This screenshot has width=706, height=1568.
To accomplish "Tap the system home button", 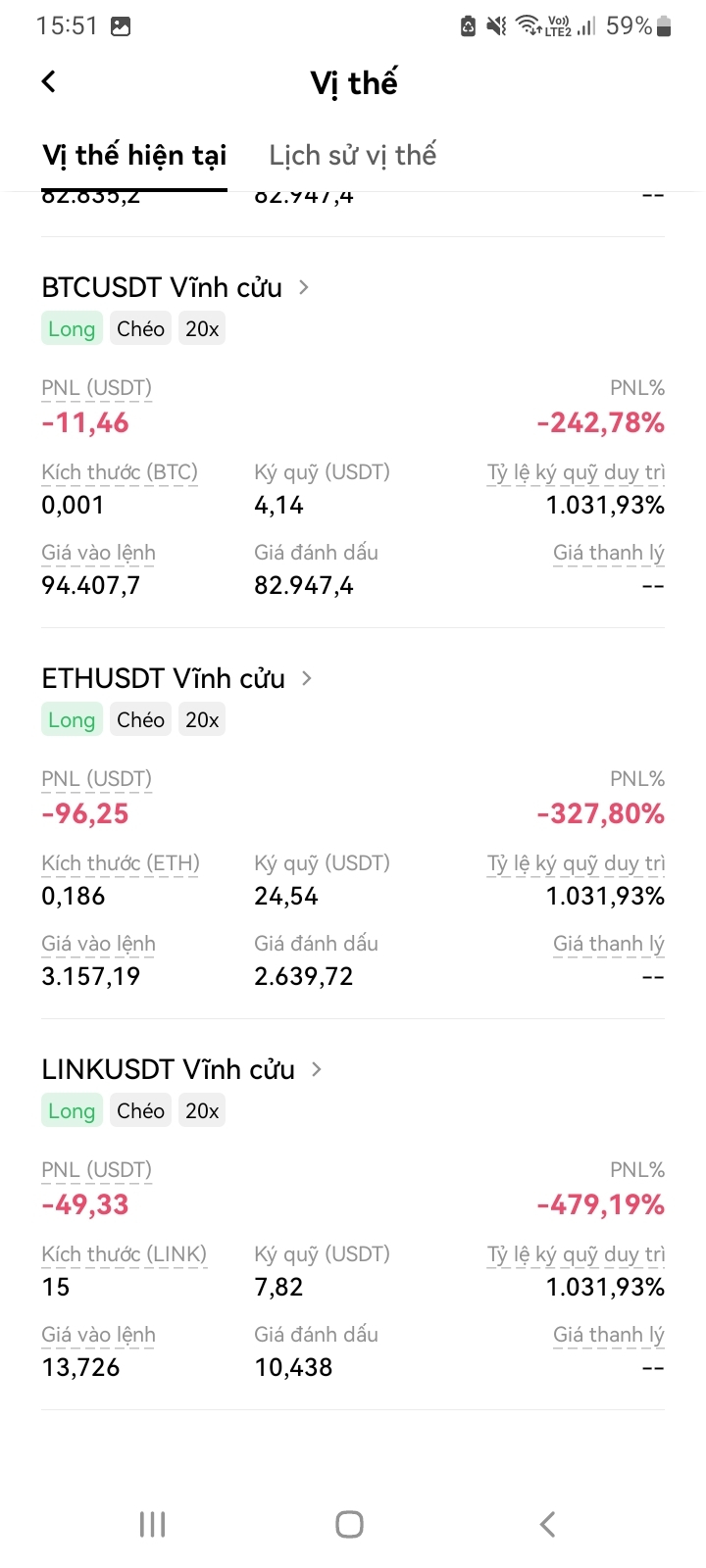I will pos(349,1524).
